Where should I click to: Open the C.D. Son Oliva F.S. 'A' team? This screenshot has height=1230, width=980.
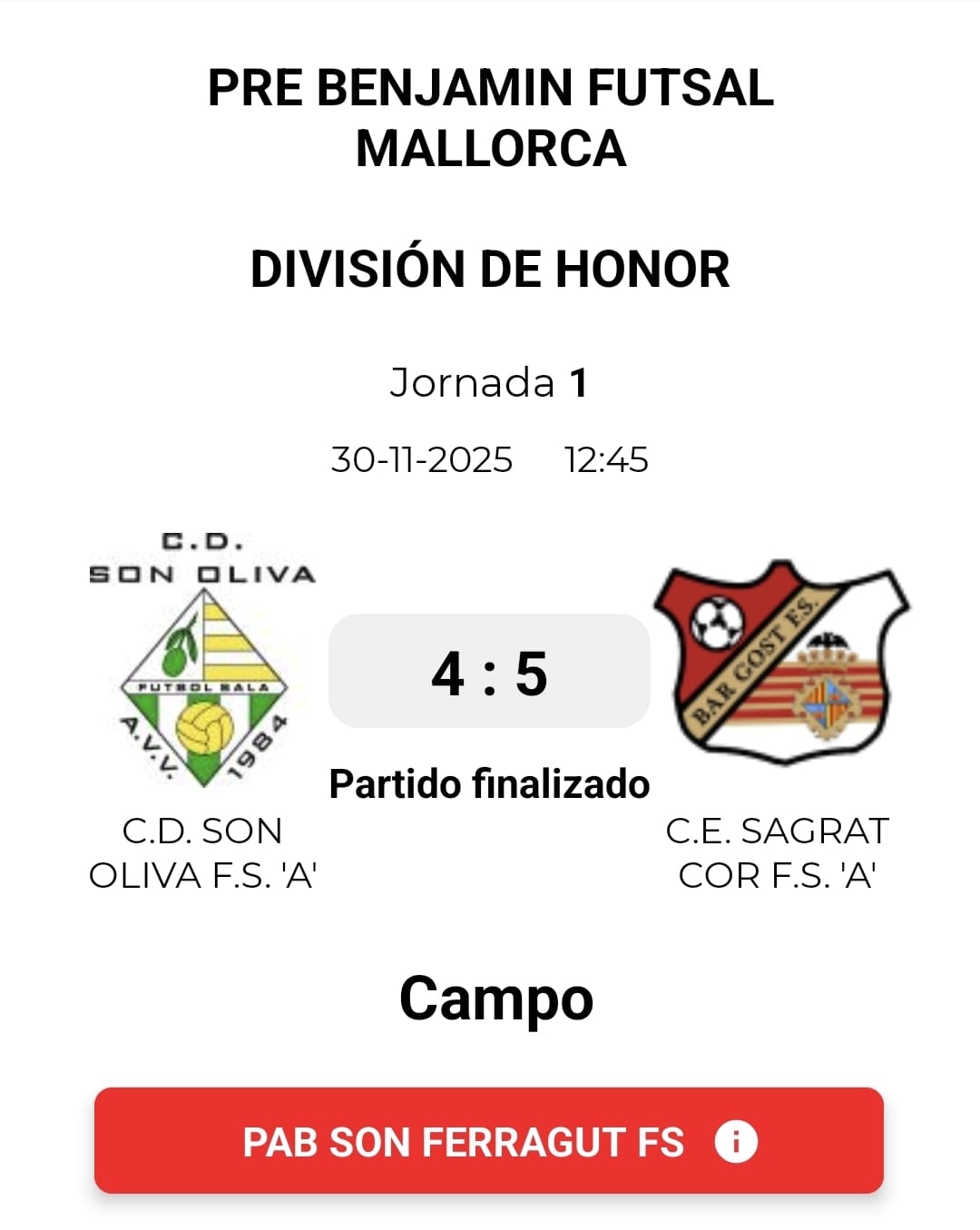(x=202, y=663)
